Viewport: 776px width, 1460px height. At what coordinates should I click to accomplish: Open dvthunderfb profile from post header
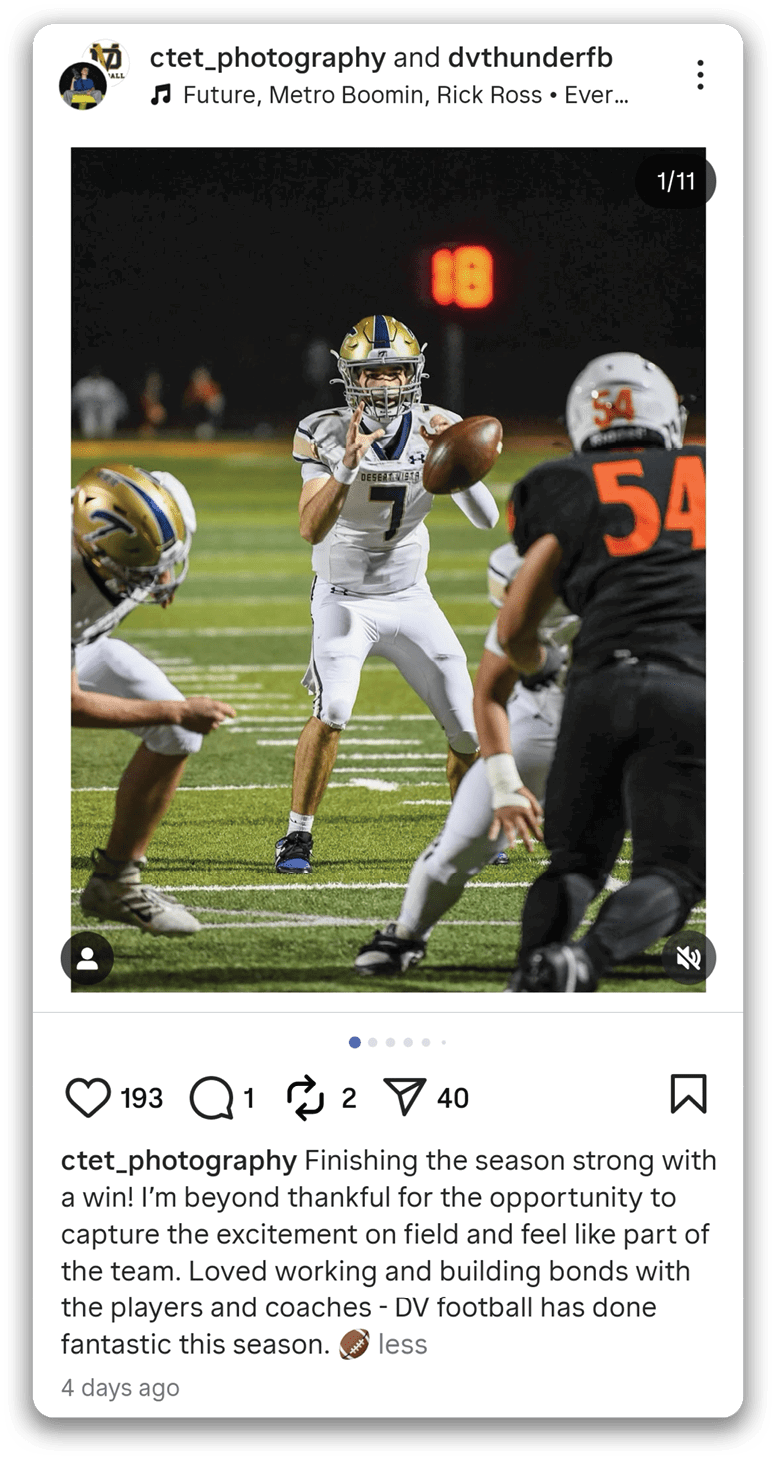530,58
